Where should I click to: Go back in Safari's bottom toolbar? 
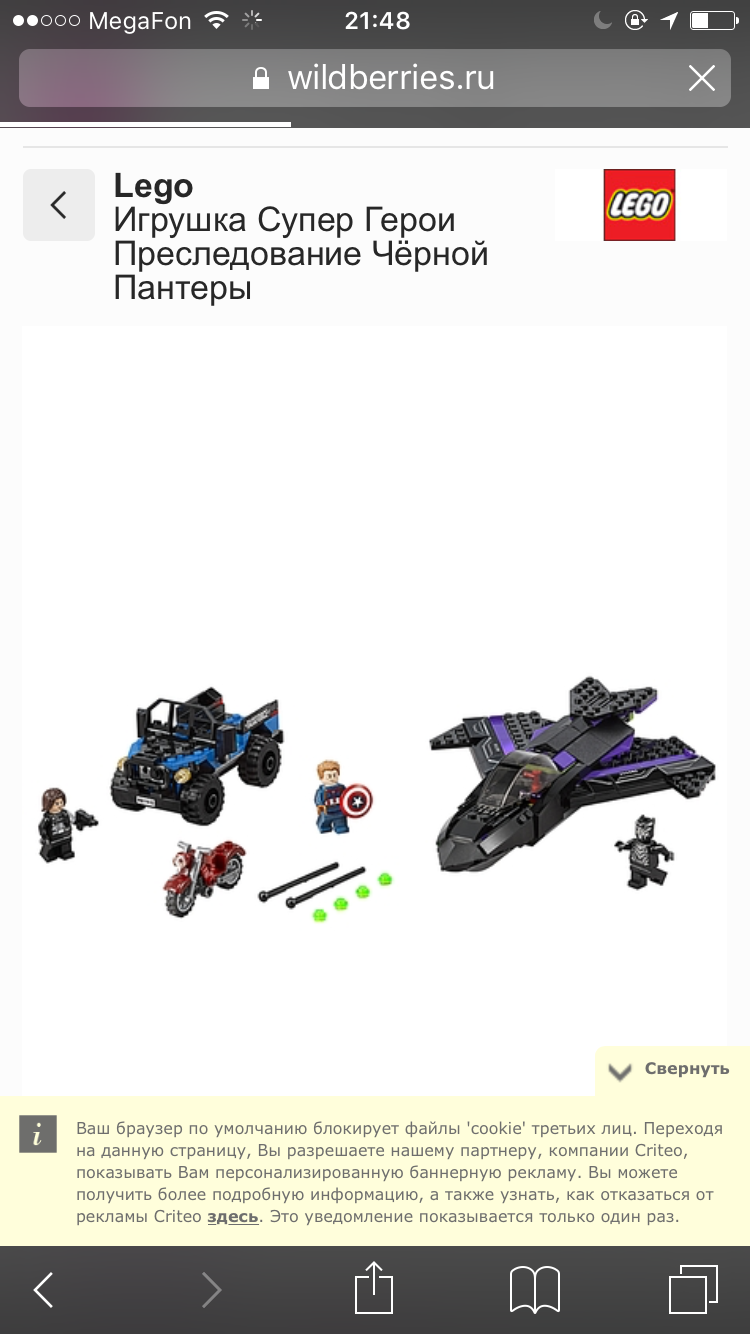(x=44, y=1290)
